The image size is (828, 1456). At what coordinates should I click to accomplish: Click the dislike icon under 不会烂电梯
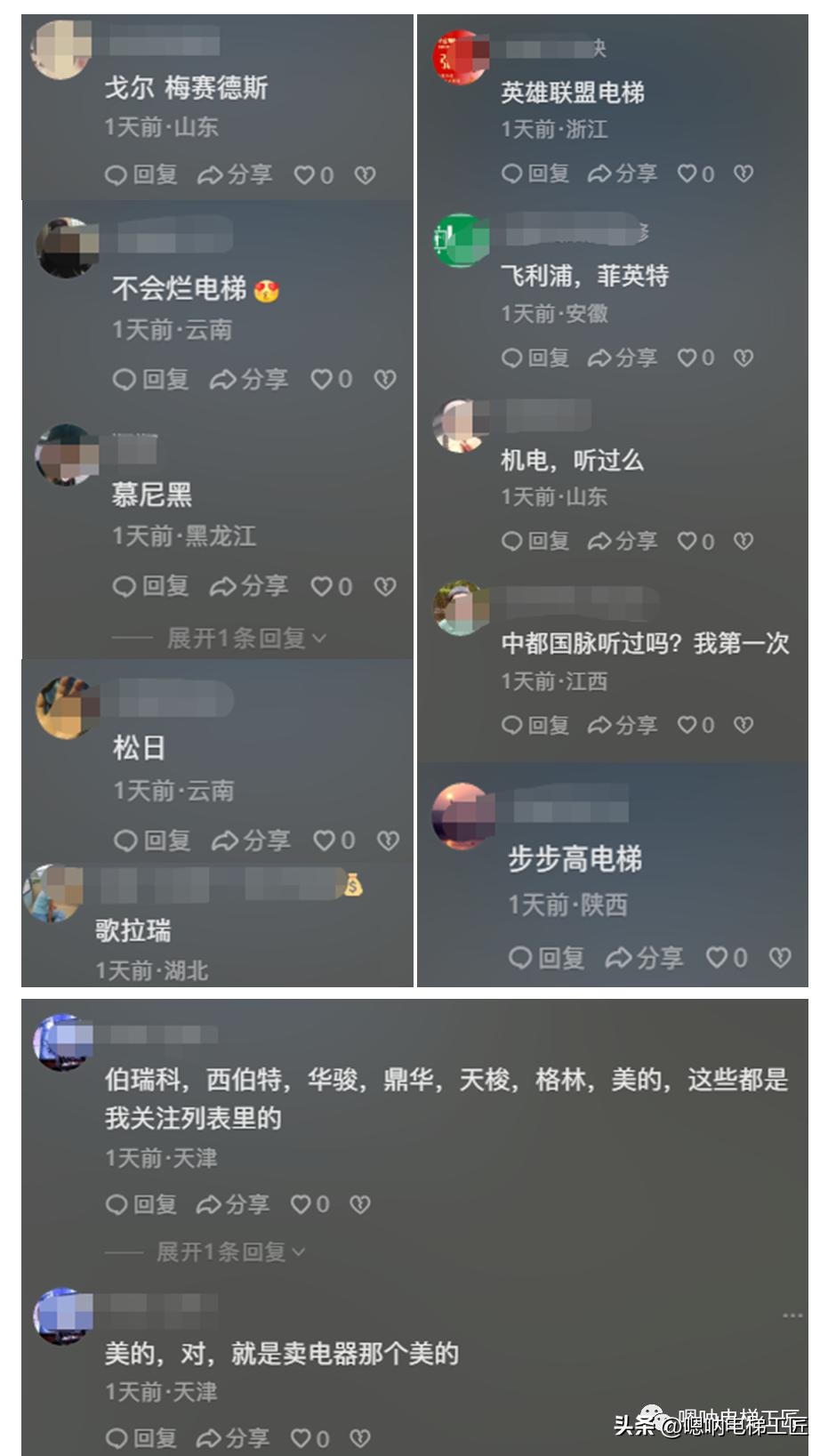(384, 379)
